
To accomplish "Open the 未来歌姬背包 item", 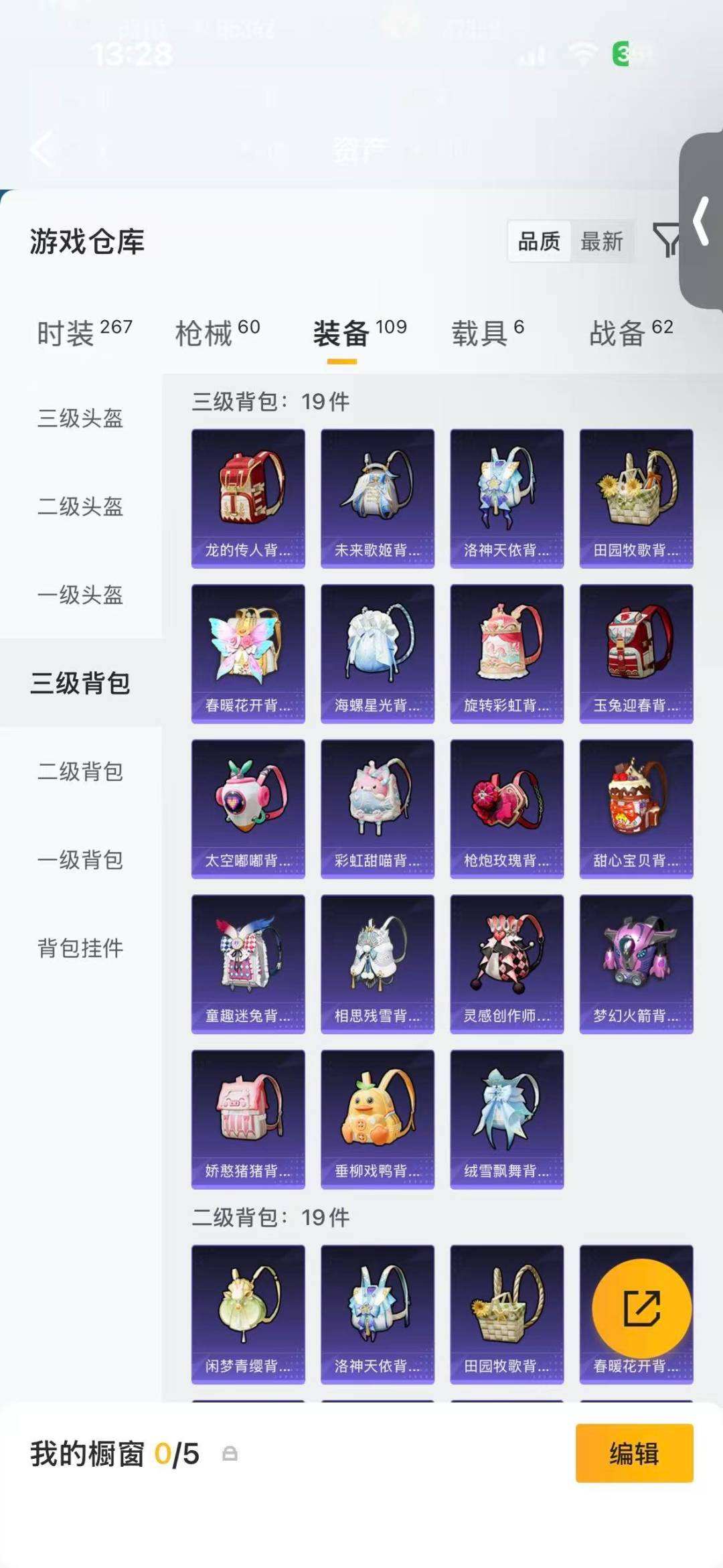I will [x=378, y=498].
